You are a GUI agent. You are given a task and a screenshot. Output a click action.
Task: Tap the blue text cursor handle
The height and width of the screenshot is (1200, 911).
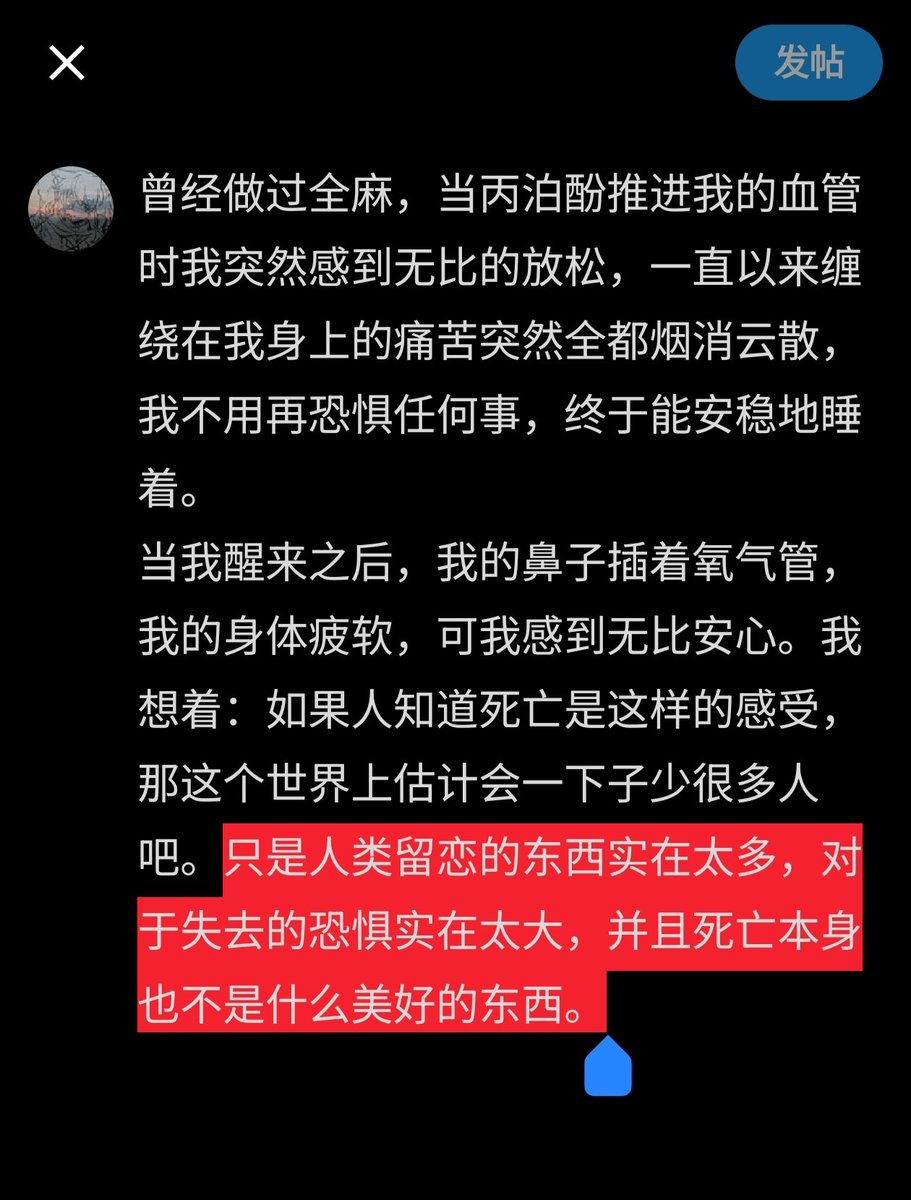608,1068
